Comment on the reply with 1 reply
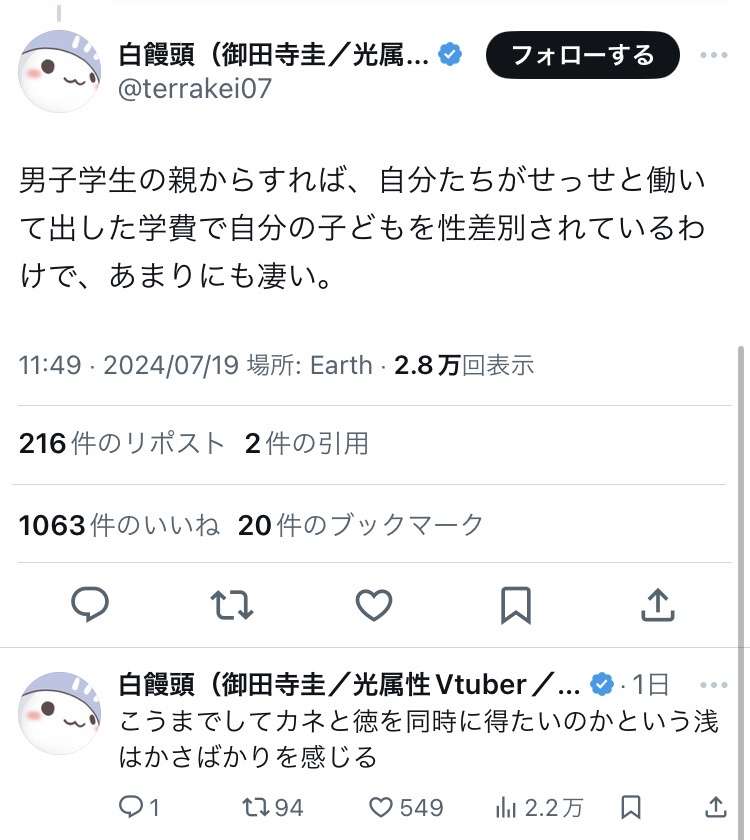 pyautogui.click(x=139, y=807)
